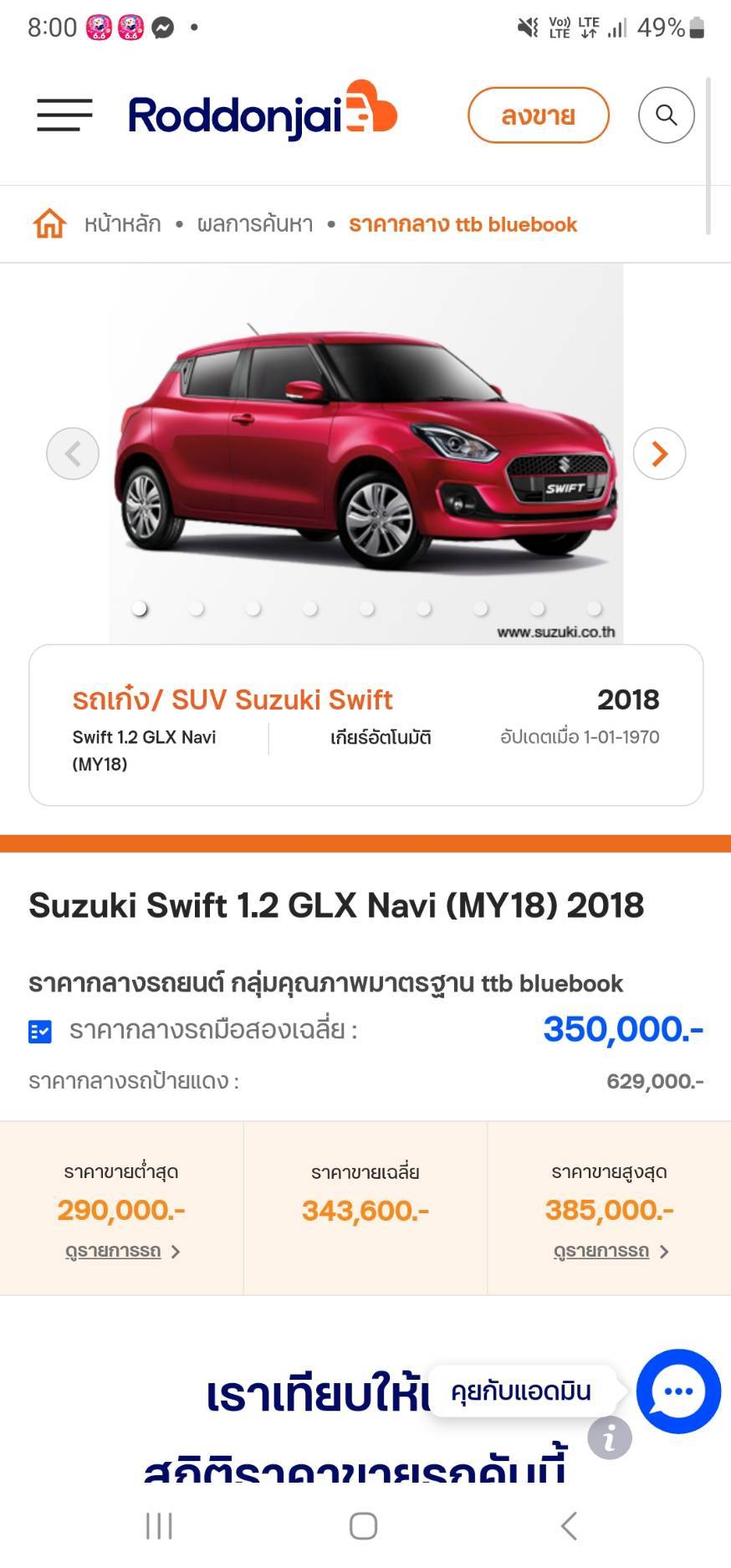This screenshot has width=731, height=1568.
Task: Open the hamburger menu
Action: coord(64,115)
